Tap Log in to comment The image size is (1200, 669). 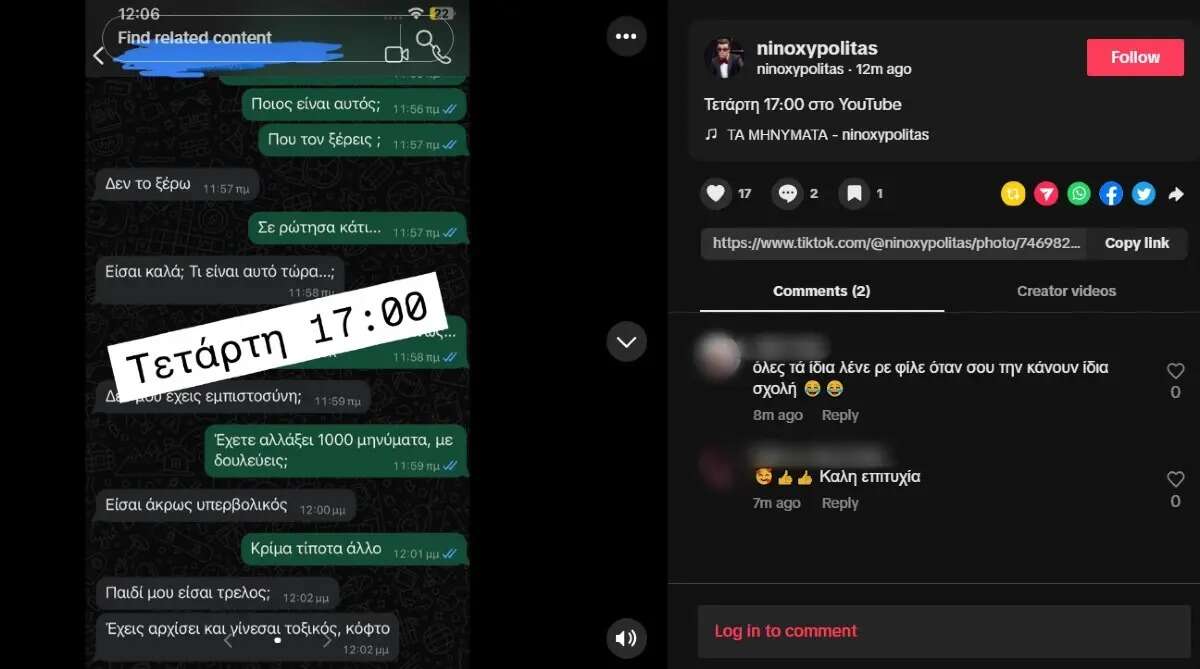(x=785, y=631)
